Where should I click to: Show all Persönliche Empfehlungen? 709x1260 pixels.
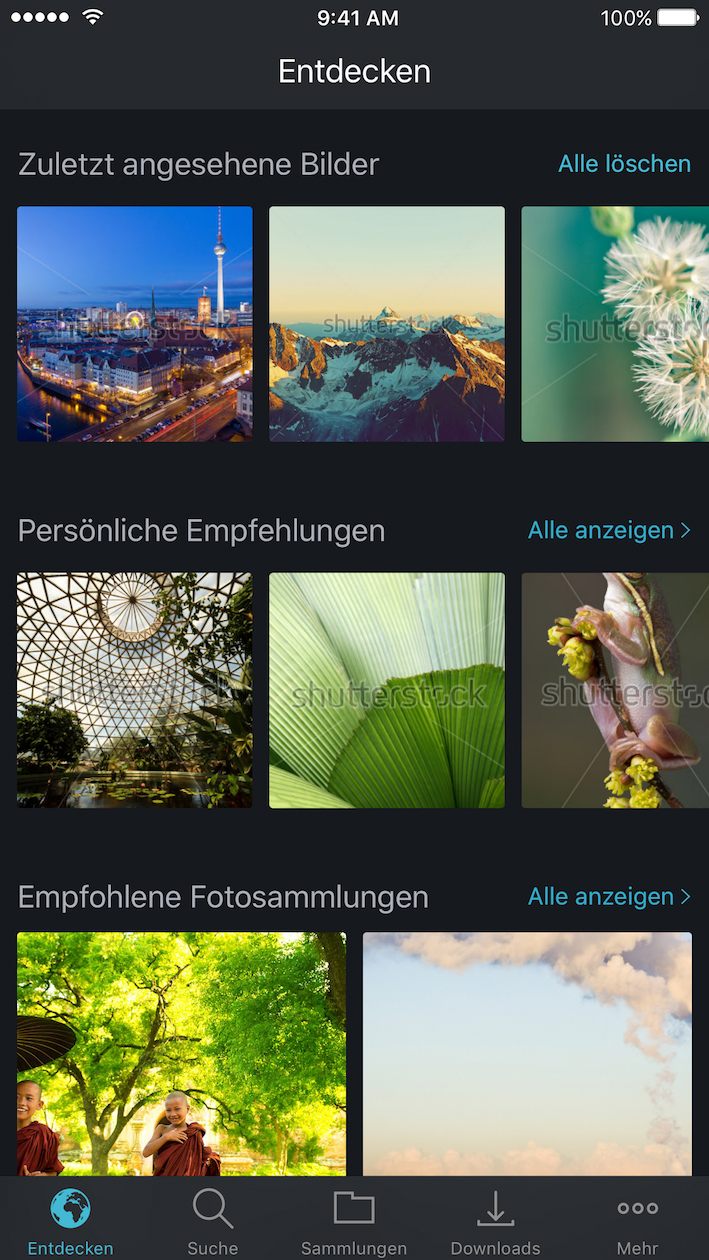pyautogui.click(x=609, y=531)
